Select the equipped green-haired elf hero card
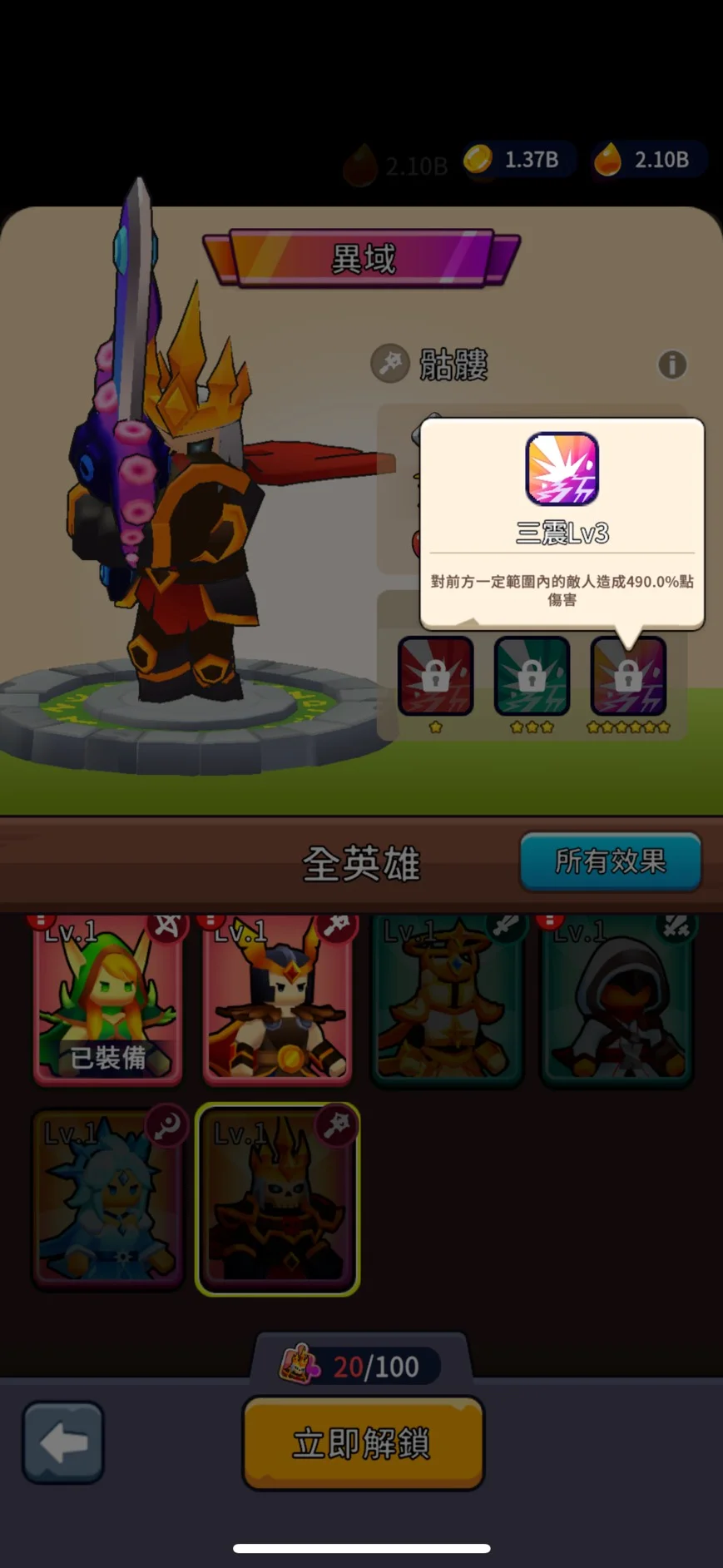The height and width of the screenshot is (1568, 723). (108, 999)
